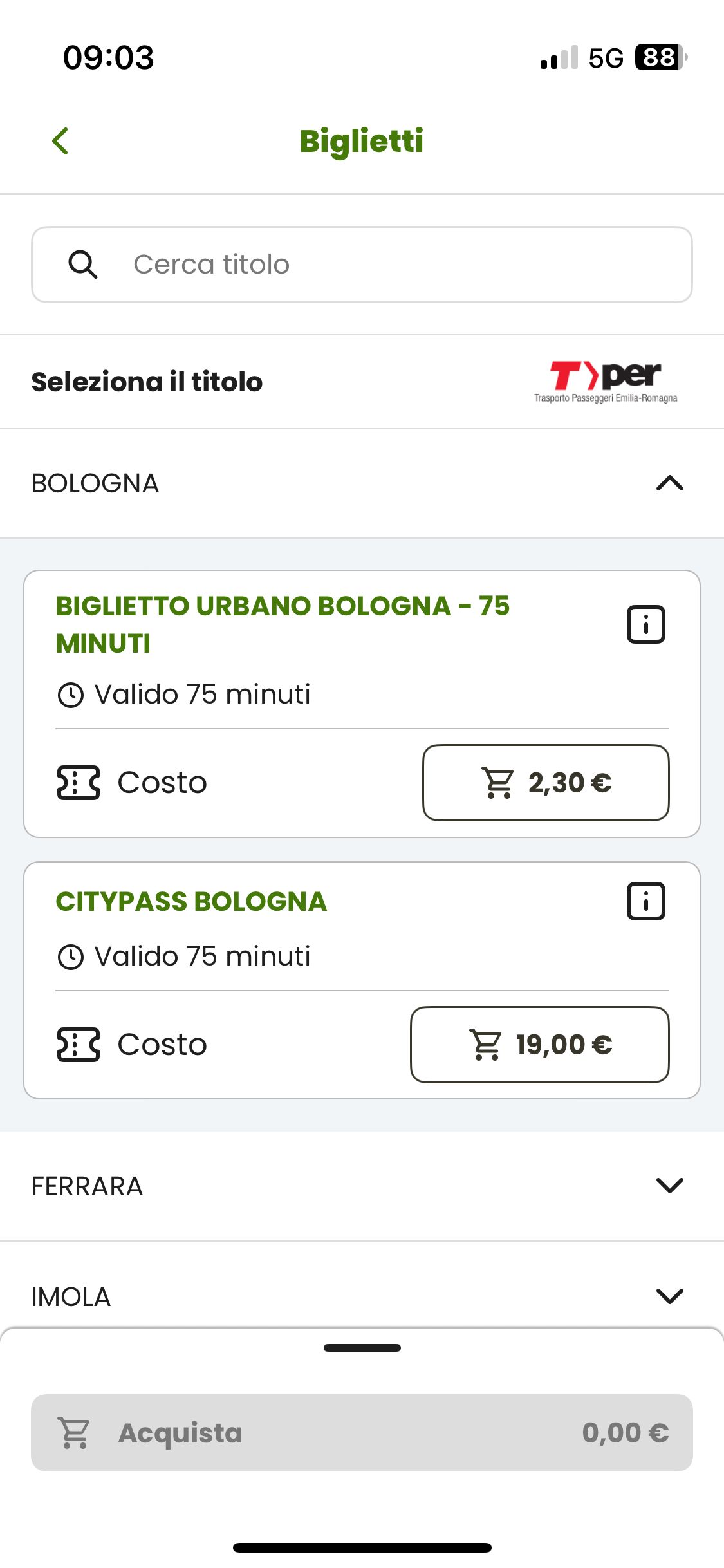The image size is (724, 1568).
Task: Add the 2,30 € urban ticket to cart
Action: (x=546, y=783)
